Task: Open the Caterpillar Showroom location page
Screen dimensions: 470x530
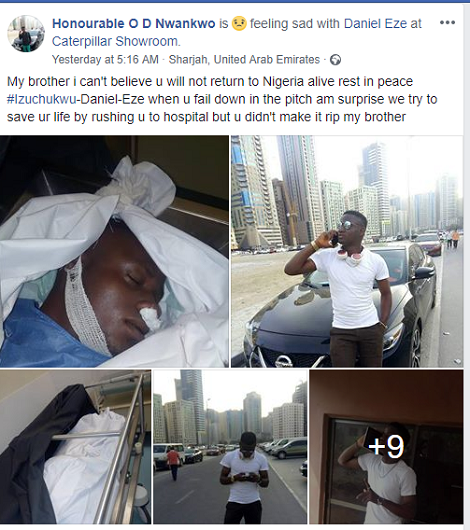Action: pyautogui.click(x=115, y=41)
